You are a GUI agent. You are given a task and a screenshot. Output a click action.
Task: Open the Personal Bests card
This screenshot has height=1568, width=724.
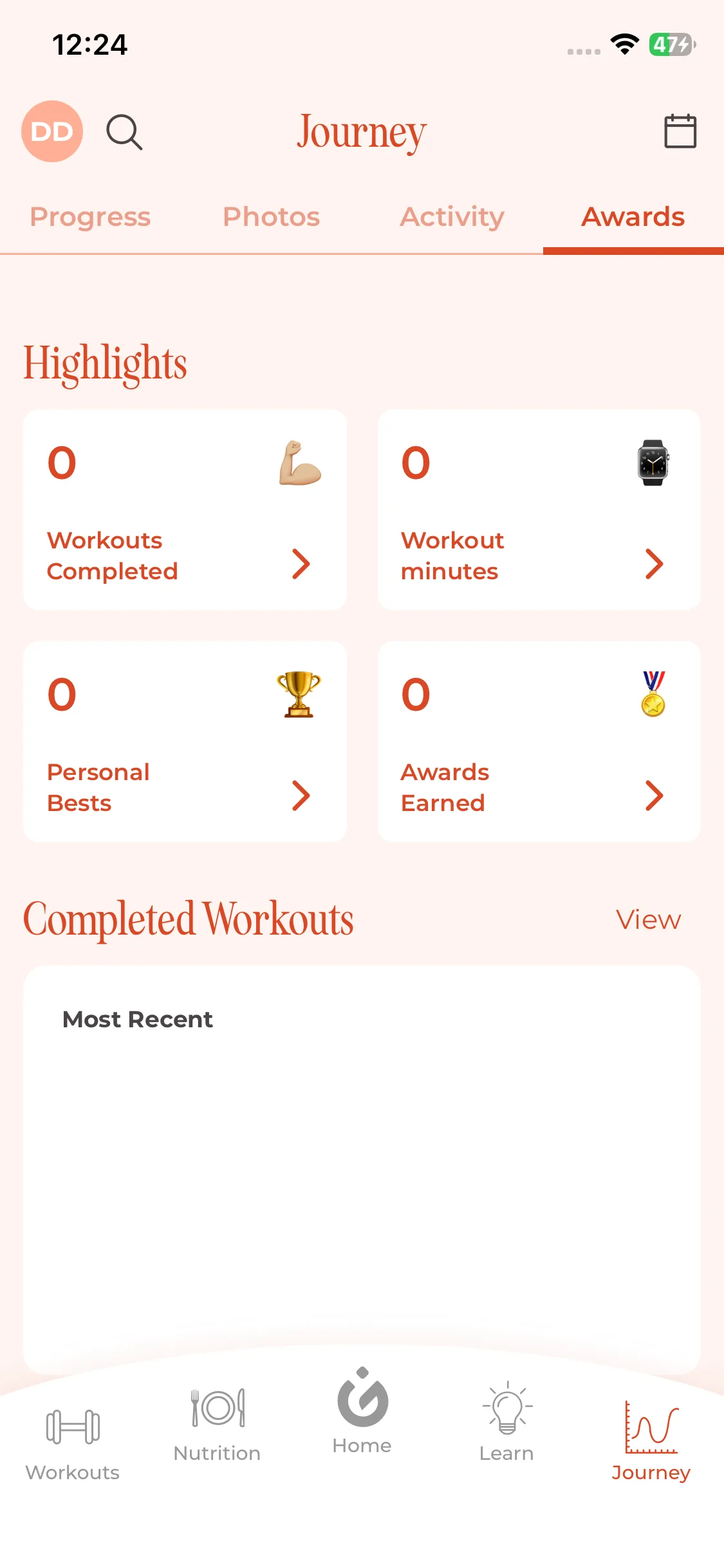click(185, 742)
